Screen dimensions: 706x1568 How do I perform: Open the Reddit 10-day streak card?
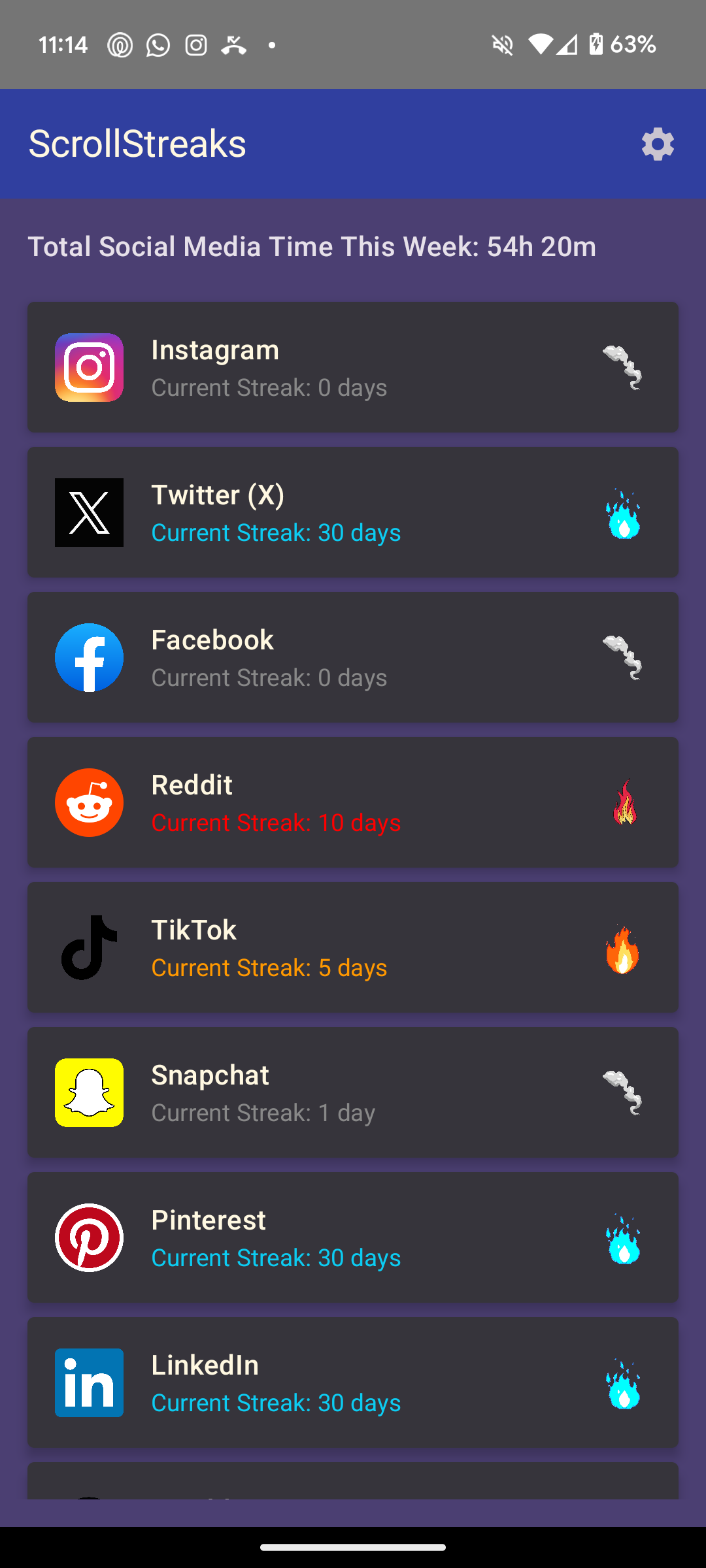[x=353, y=802]
